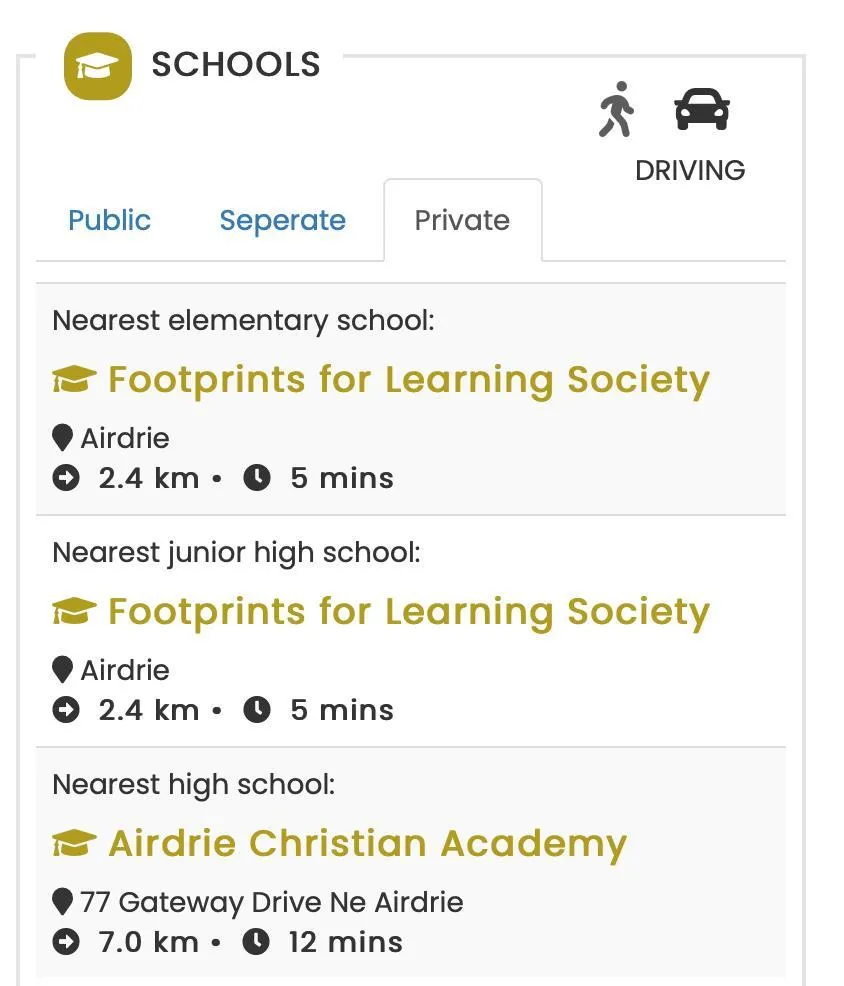Open the Airdrie Christian Academy link
This screenshot has height=986, width=844.
tap(366, 843)
